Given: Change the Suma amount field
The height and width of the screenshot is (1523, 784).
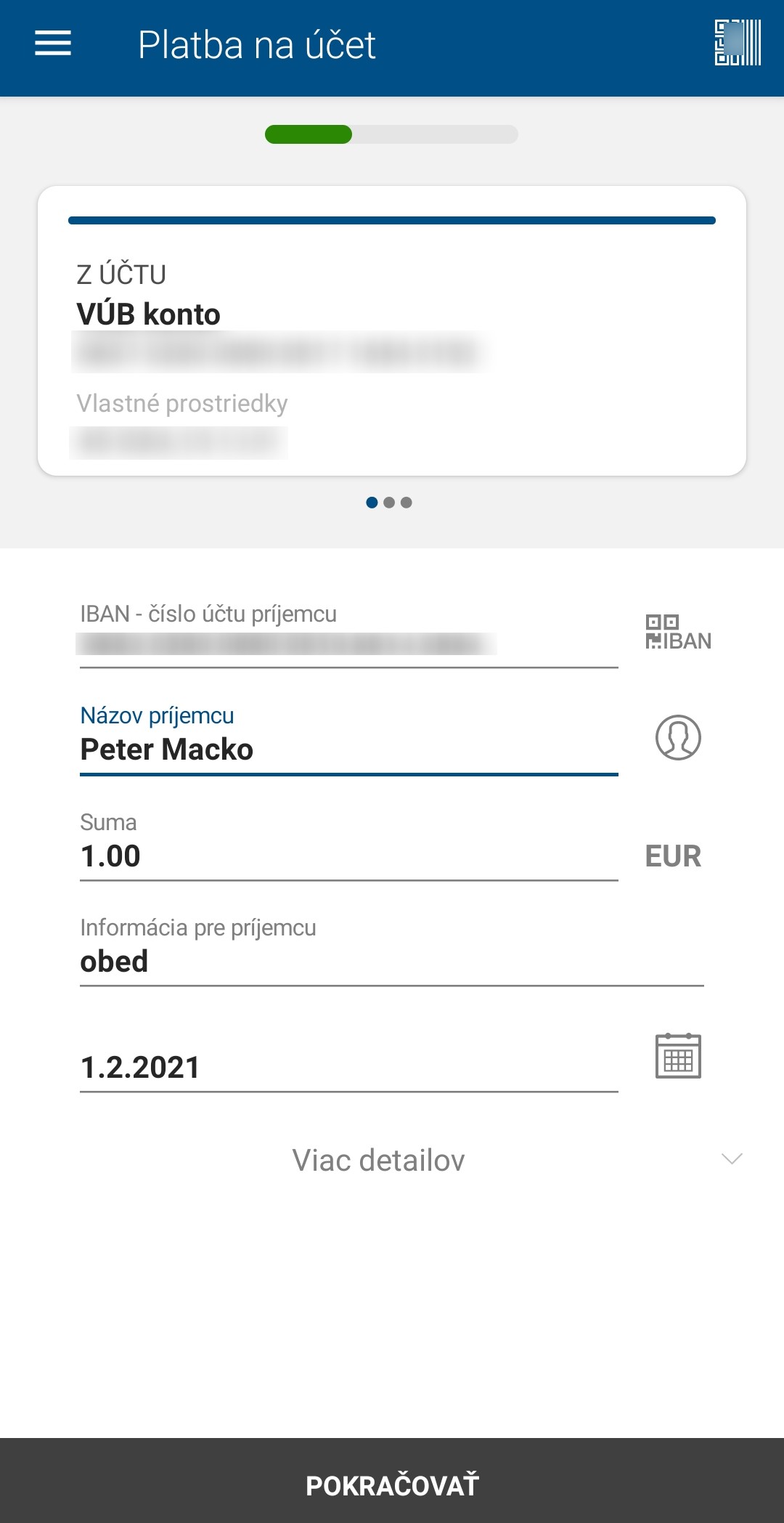Looking at the screenshot, I should tap(348, 856).
